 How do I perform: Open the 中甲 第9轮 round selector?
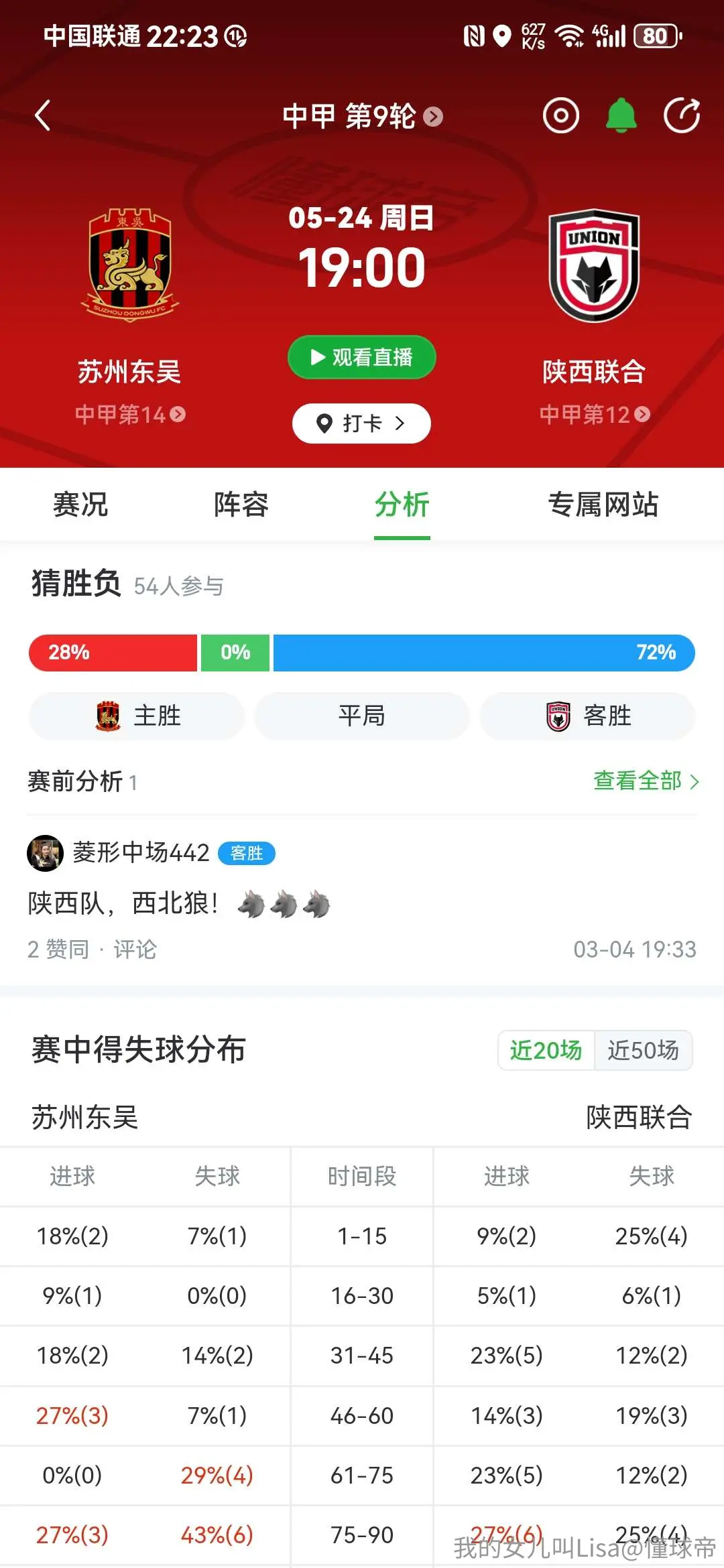point(363,117)
